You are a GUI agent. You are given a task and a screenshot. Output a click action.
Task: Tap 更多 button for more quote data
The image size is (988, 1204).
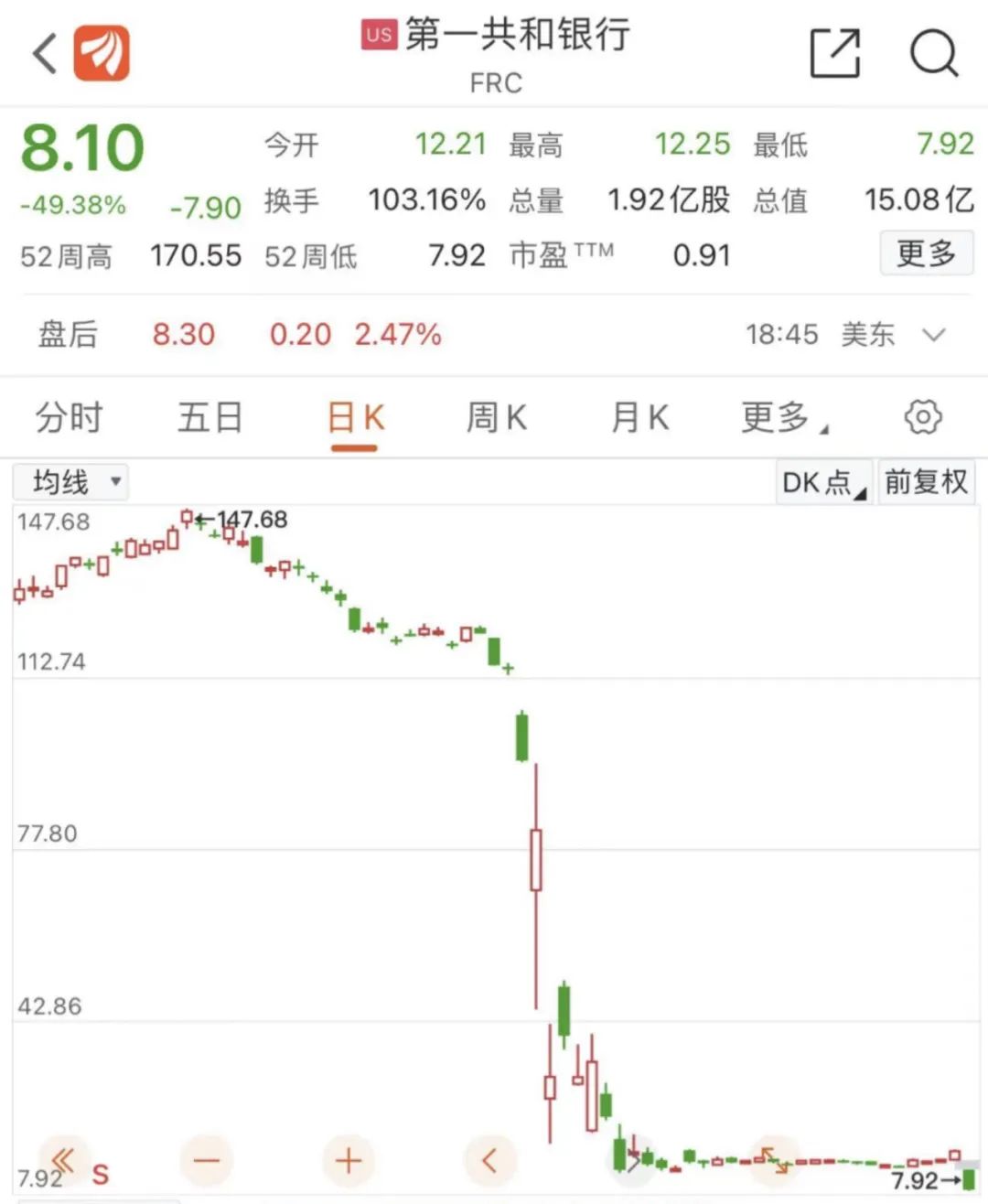click(x=926, y=253)
